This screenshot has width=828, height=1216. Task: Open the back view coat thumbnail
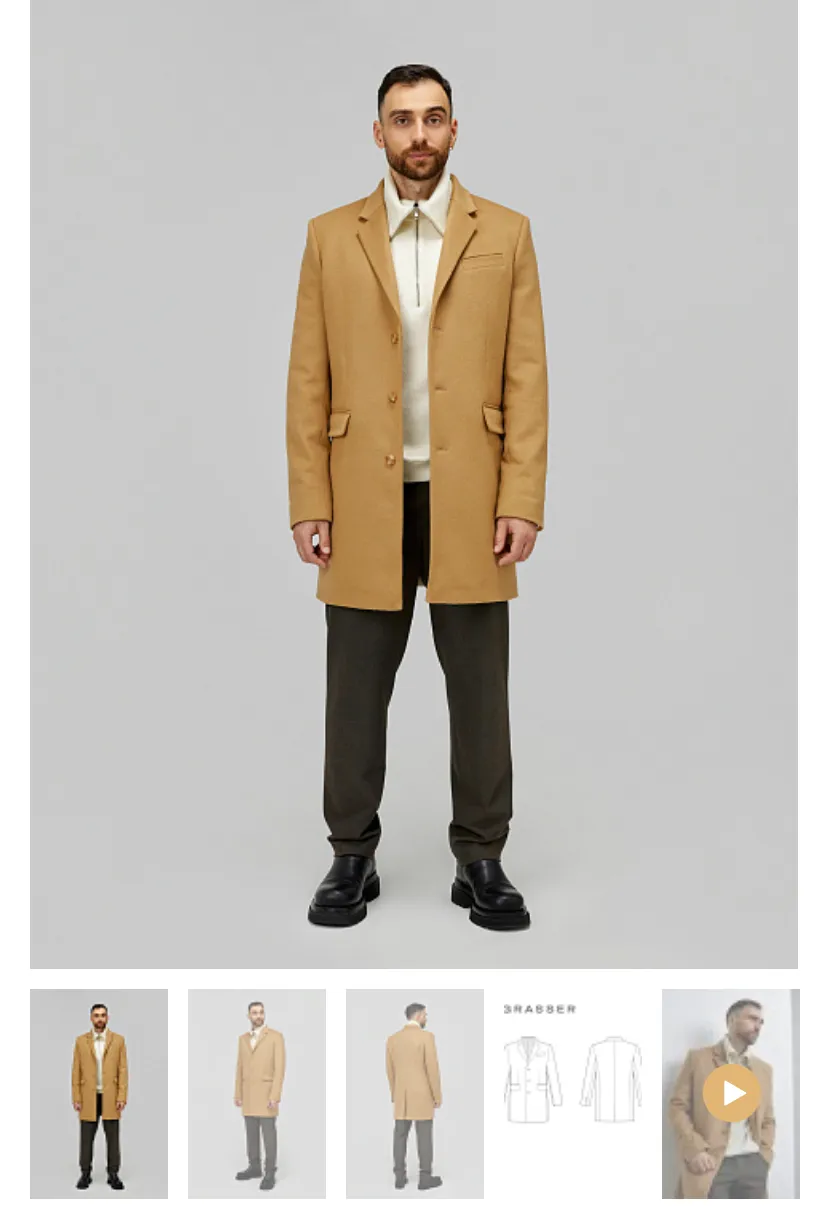pyautogui.click(x=415, y=1093)
